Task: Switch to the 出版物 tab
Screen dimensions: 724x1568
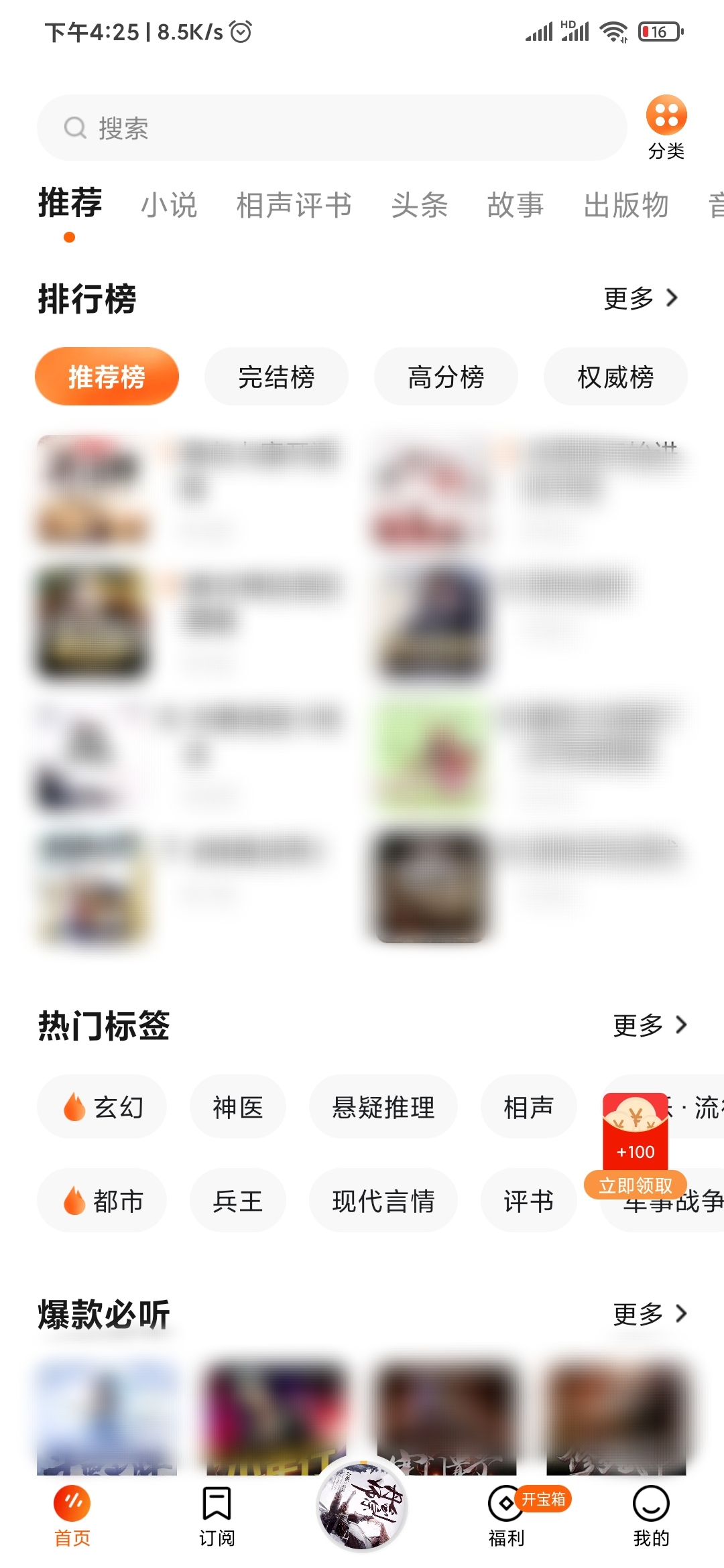Action: pos(625,205)
